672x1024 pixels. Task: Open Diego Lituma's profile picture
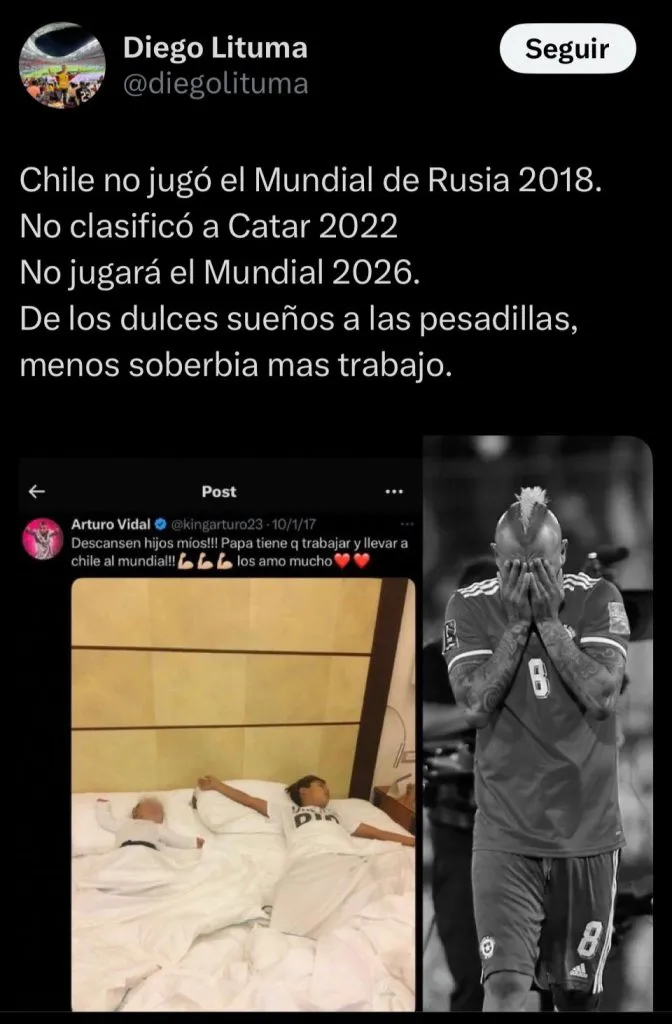click(62, 65)
